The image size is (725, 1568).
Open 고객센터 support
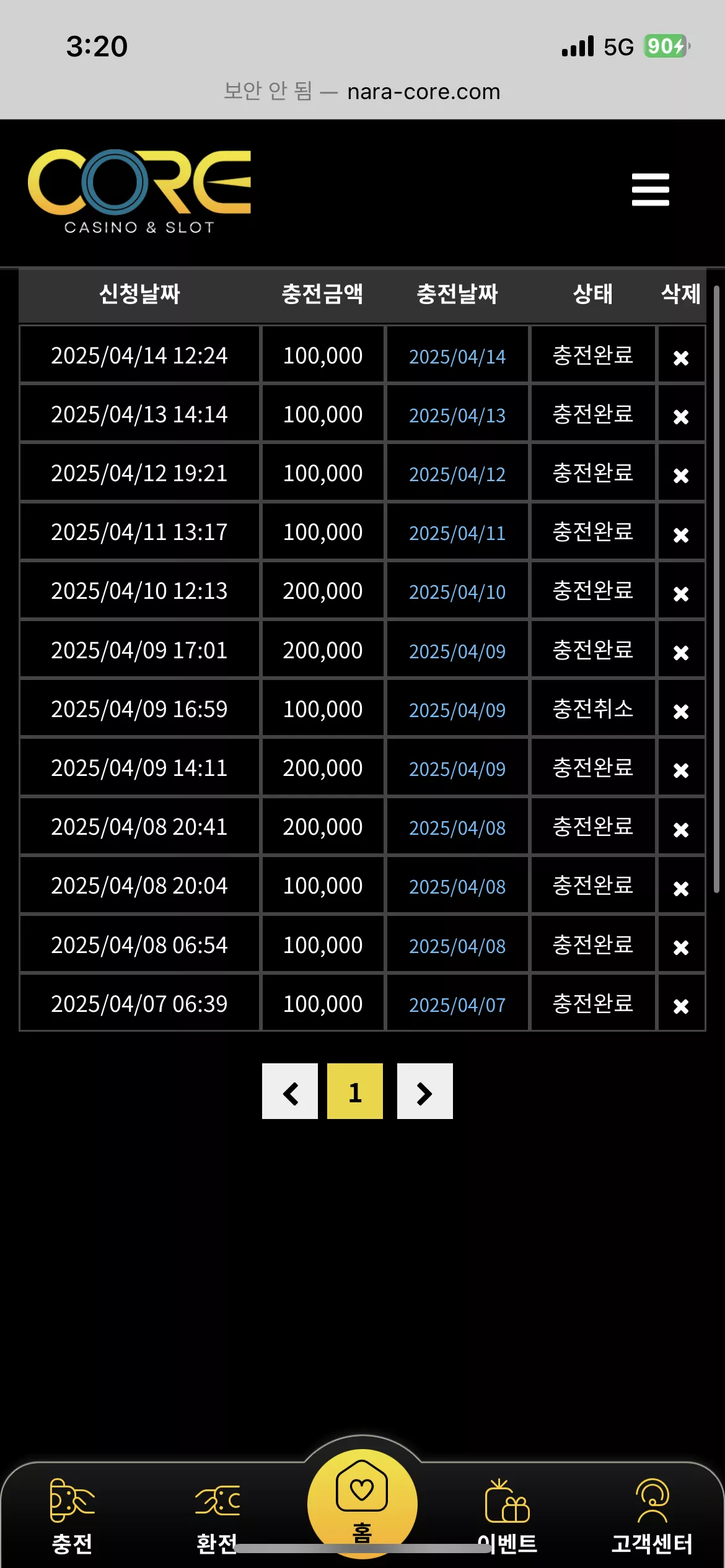[652, 1517]
